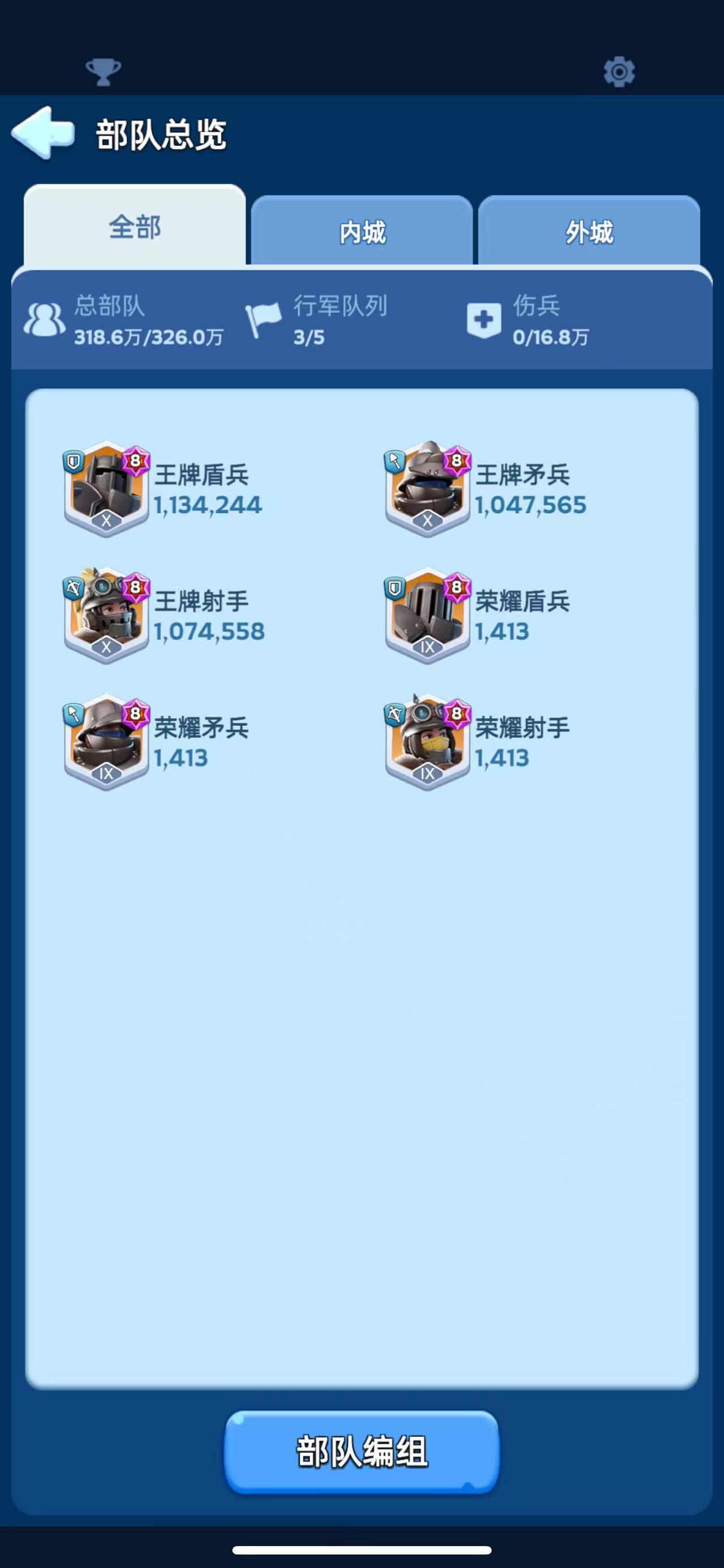
Task: View the 荣耀矛兵 troop details
Action: click(x=106, y=742)
